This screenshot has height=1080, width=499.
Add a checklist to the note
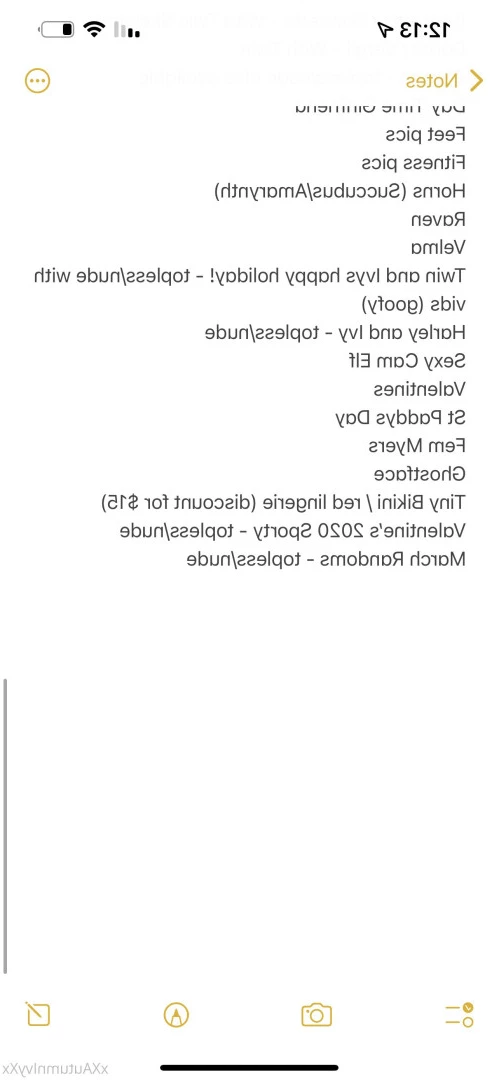(459, 1014)
